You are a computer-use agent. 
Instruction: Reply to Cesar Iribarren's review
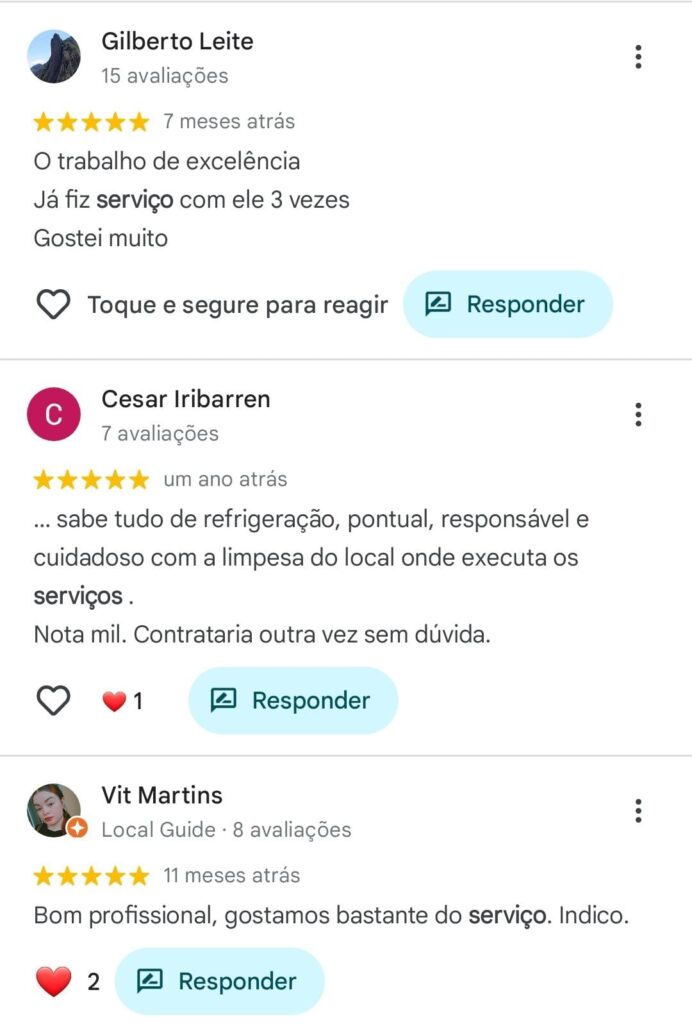tap(292, 700)
